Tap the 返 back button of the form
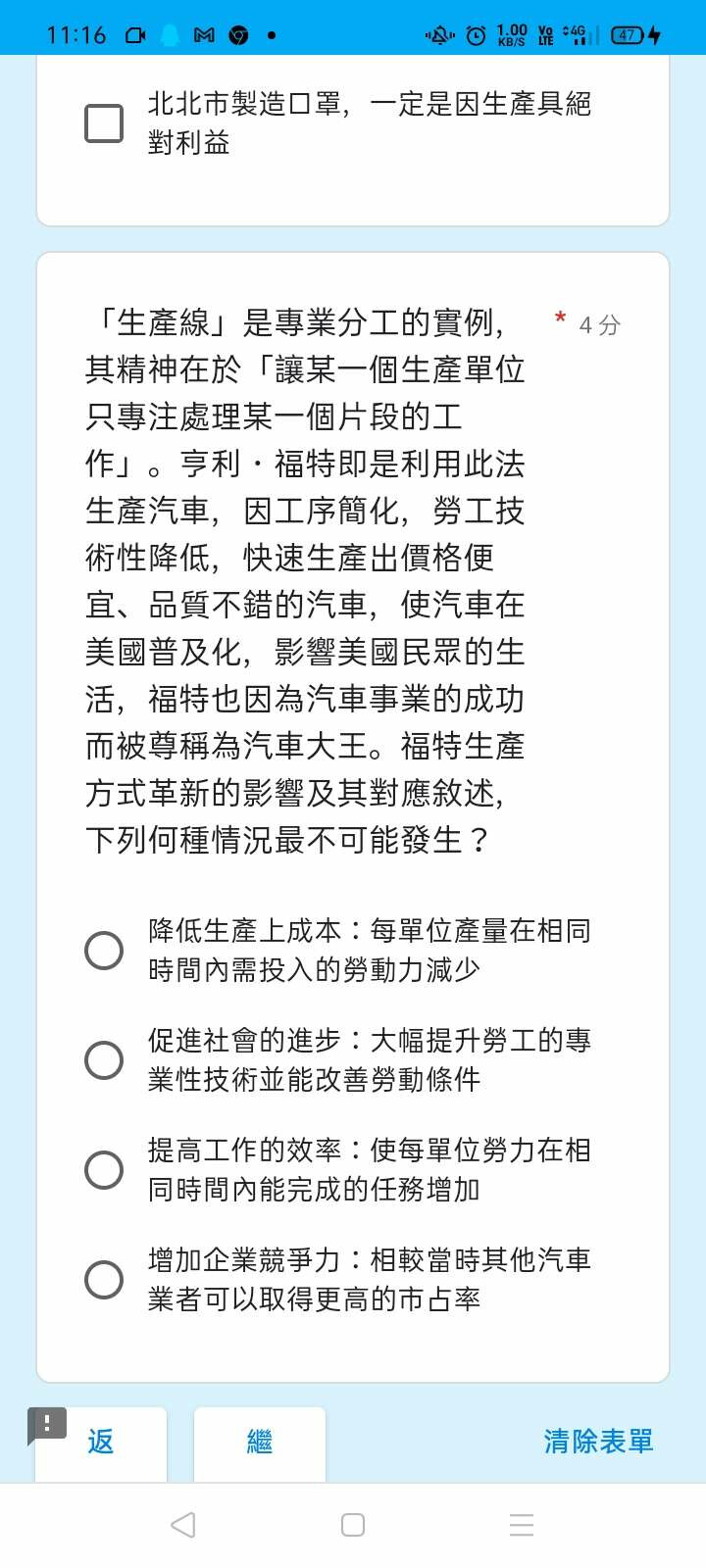Image resolution: width=706 pixels, height=1568 pixels. pos(101,1442)
